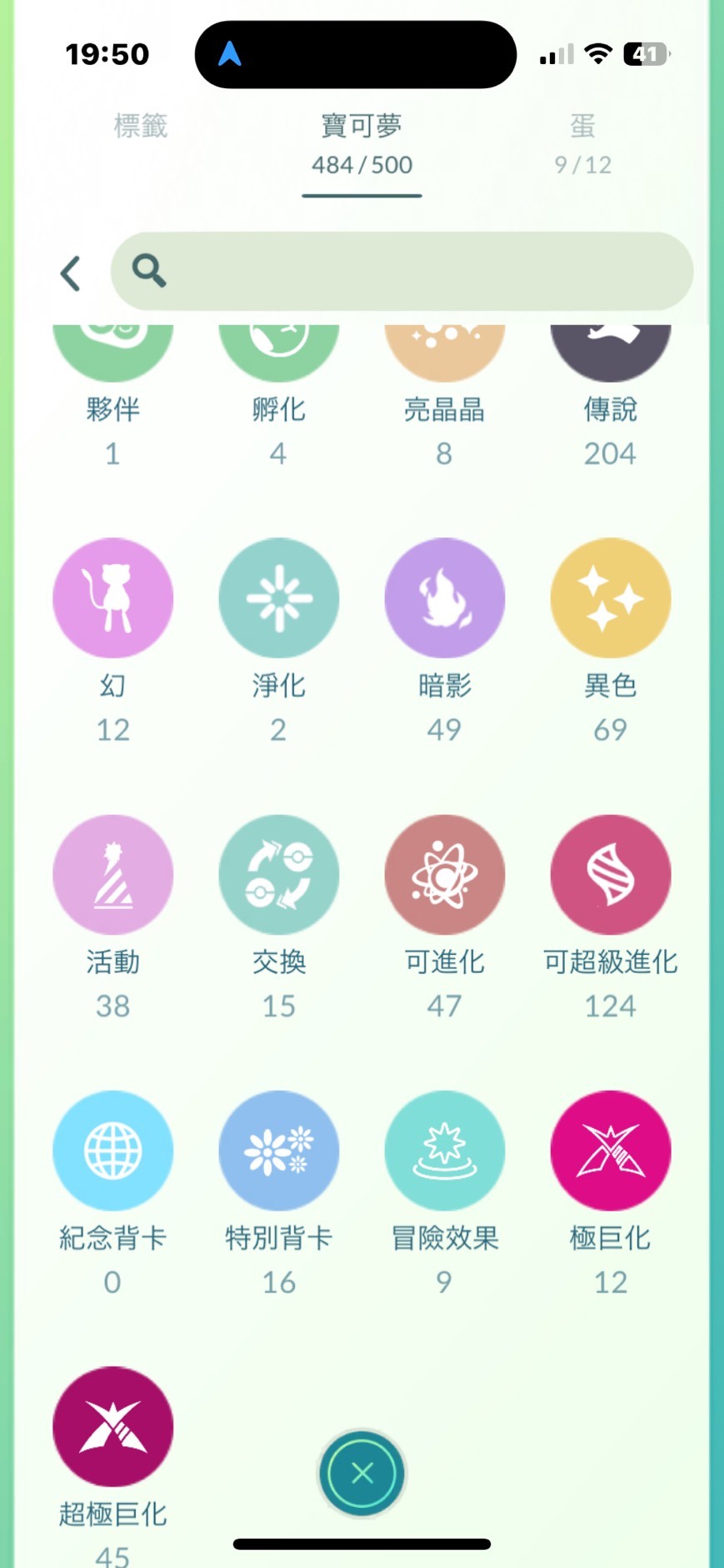Select the 可超級進化 filter

coord(610,875)
